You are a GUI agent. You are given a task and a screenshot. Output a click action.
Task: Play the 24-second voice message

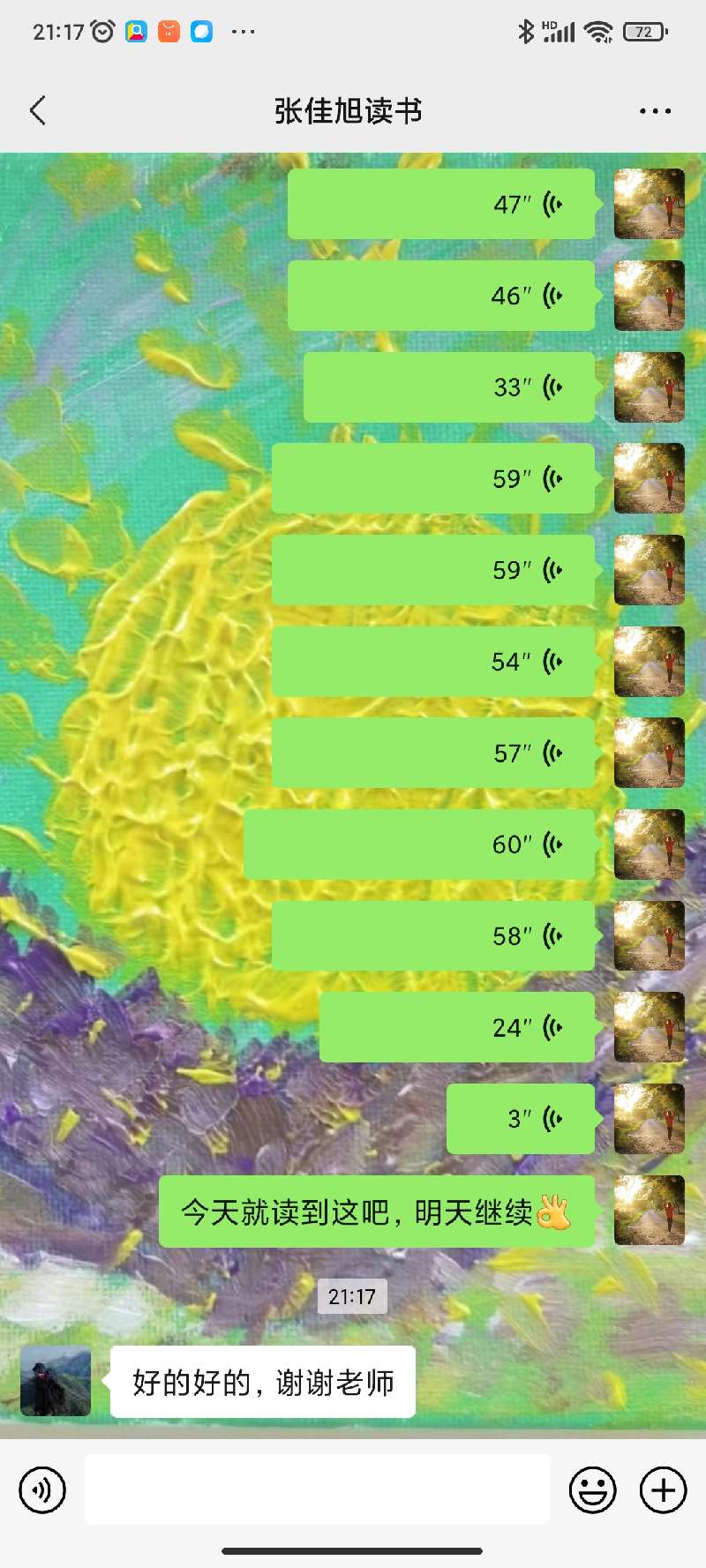(456, 1028)
